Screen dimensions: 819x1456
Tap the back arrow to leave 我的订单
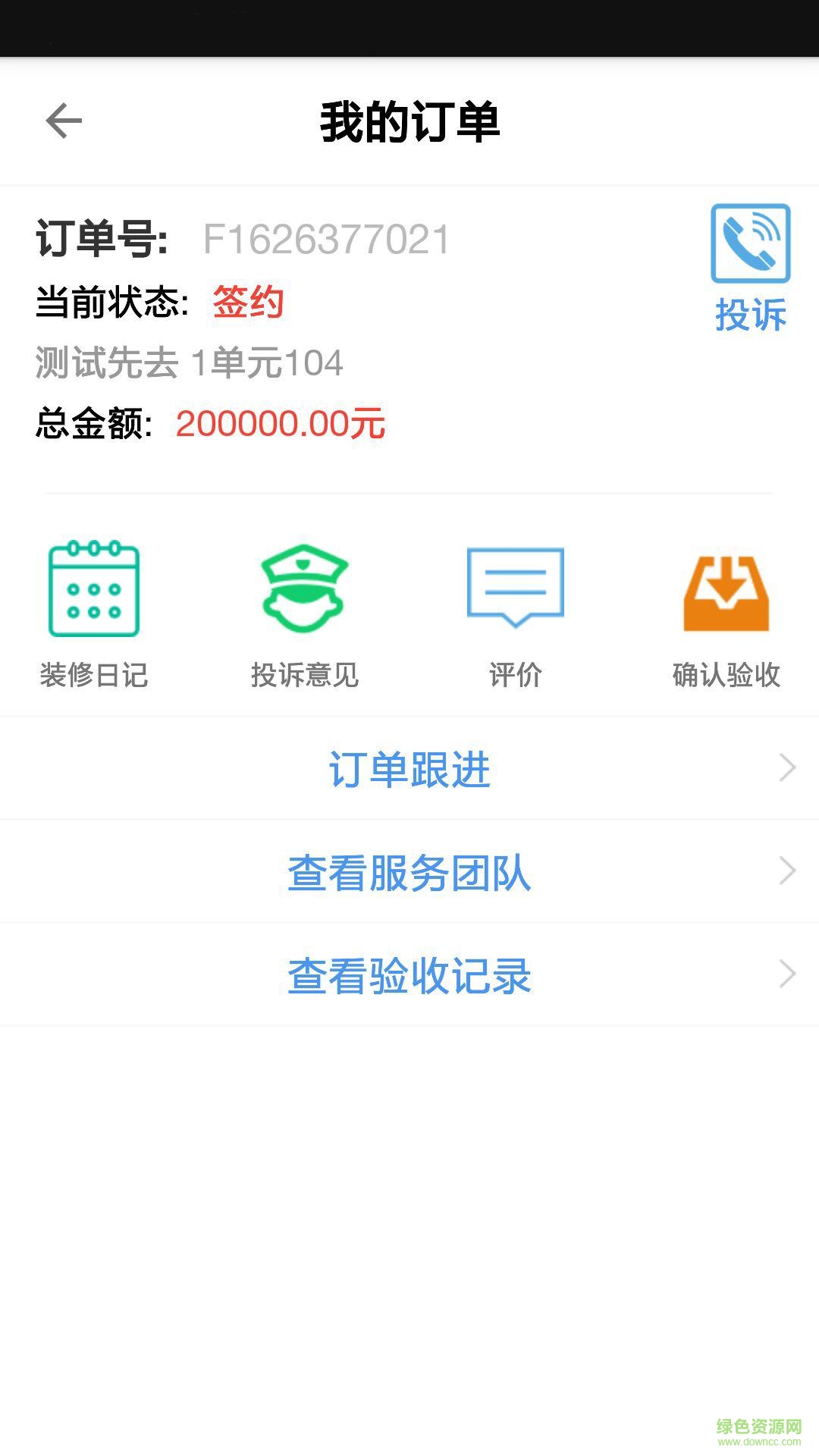64,120
